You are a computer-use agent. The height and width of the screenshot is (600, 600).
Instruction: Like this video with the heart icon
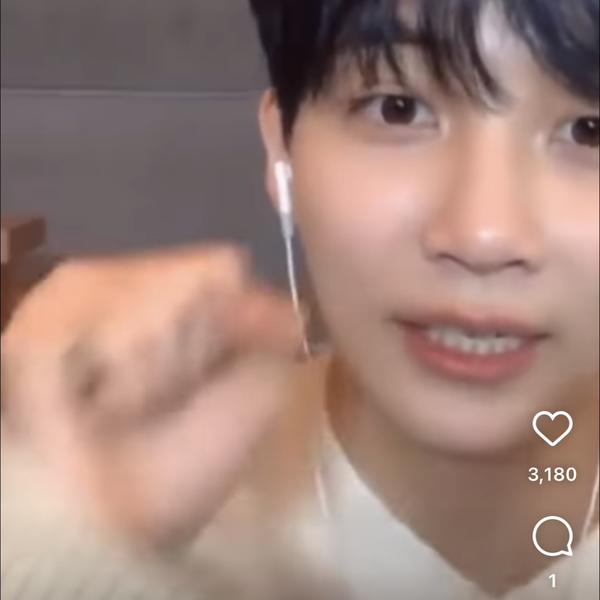[552, 429]
